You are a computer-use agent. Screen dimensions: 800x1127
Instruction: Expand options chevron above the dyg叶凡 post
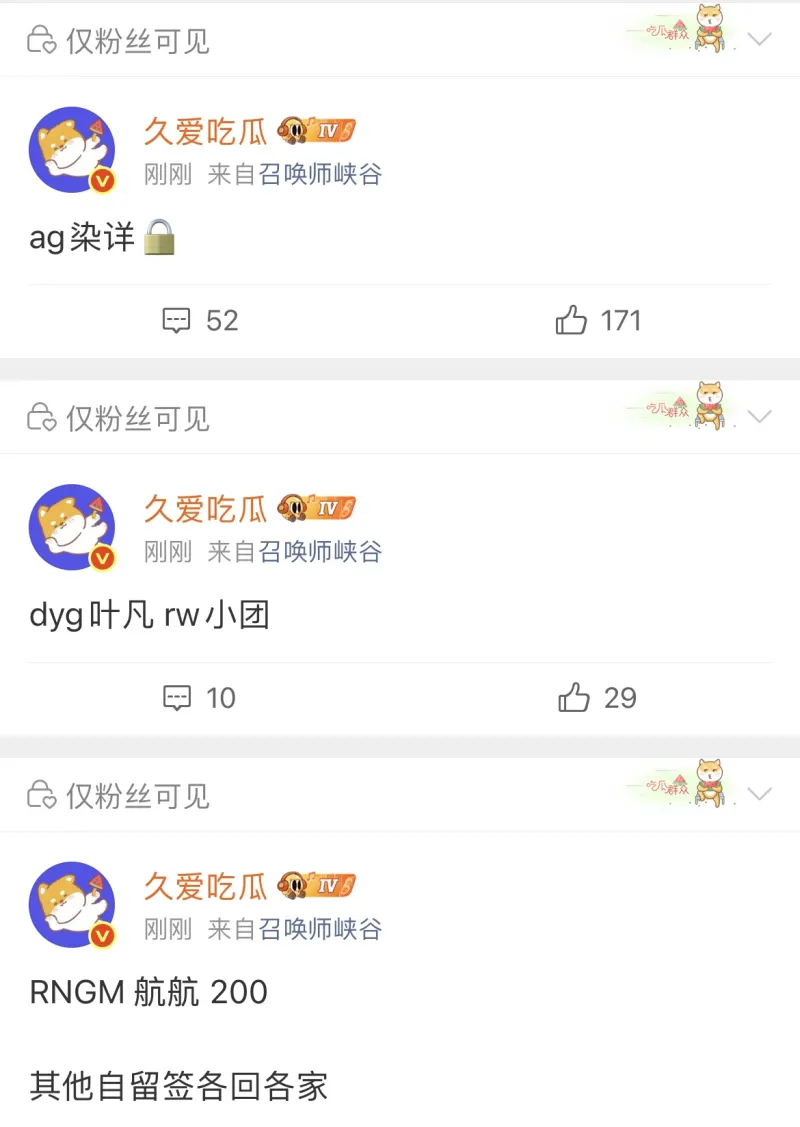[x=760, y=417]
